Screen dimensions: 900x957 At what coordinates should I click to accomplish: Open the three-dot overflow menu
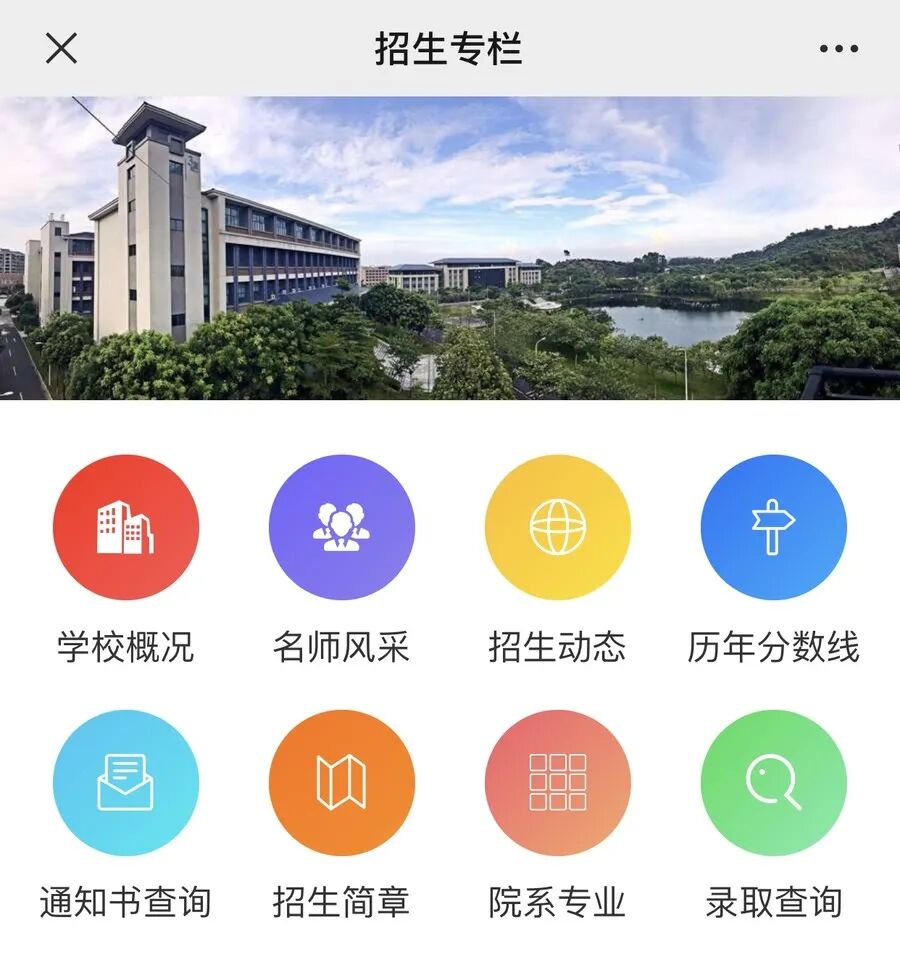(x=838, y=48)
